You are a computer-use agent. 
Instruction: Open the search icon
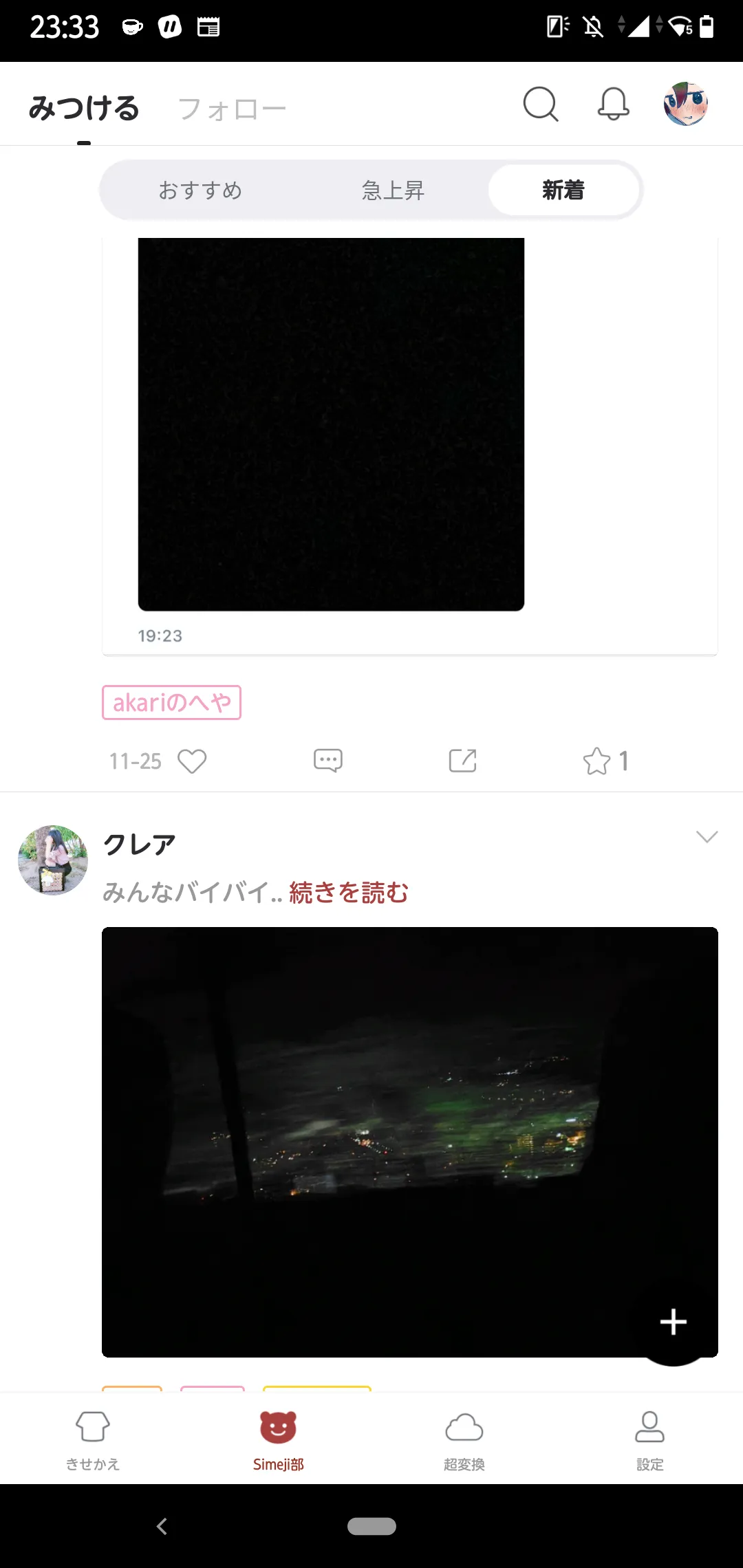pos(540,105)
